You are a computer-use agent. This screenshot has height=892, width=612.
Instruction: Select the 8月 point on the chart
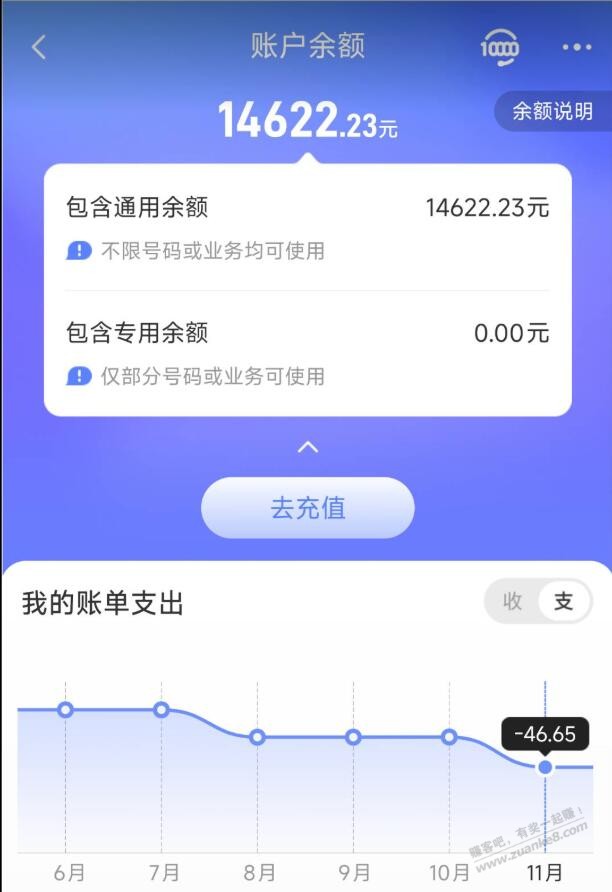(x=257, y=737)
